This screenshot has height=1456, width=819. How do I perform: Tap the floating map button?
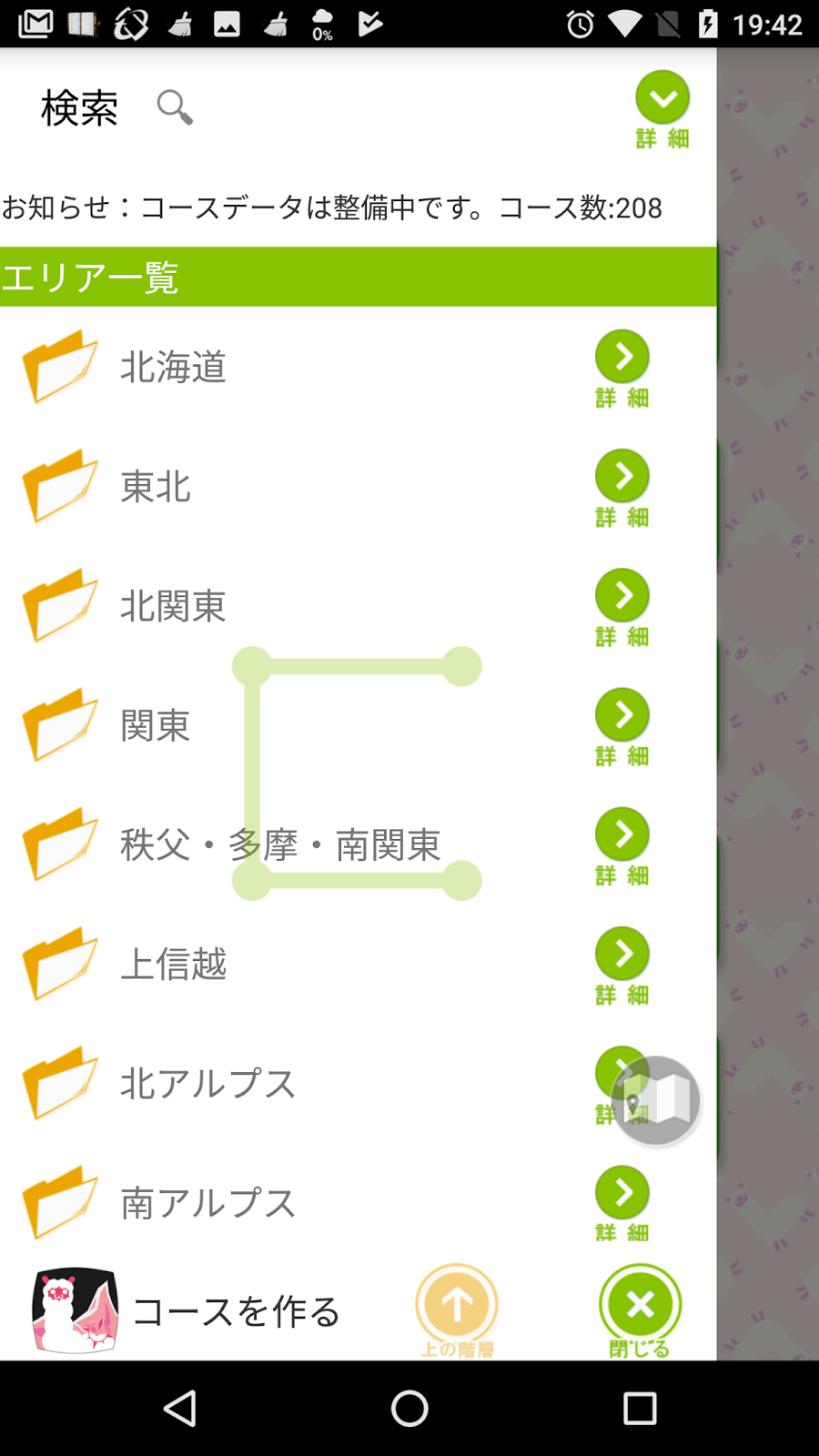(657, 1101)
